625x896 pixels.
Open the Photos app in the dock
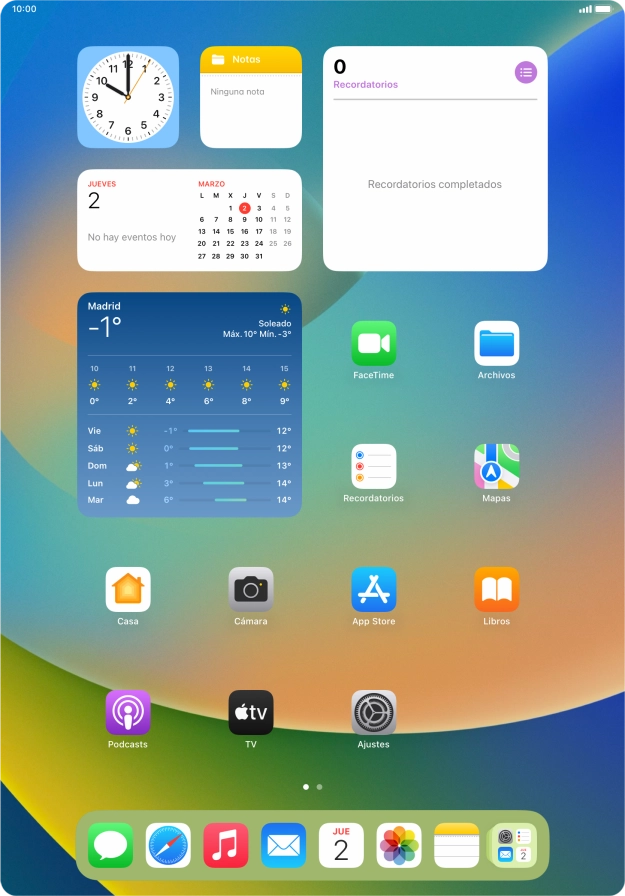coord(399,845)
